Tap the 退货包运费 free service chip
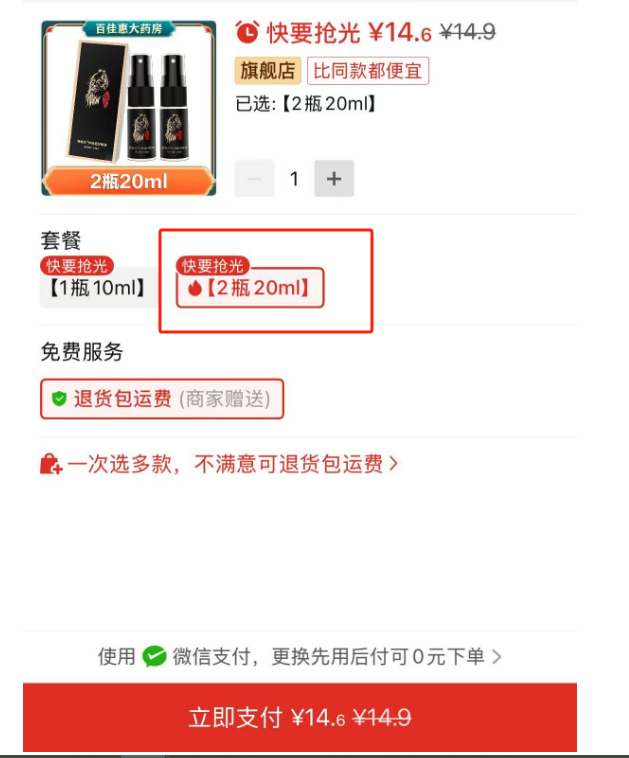 pos(162,399)
